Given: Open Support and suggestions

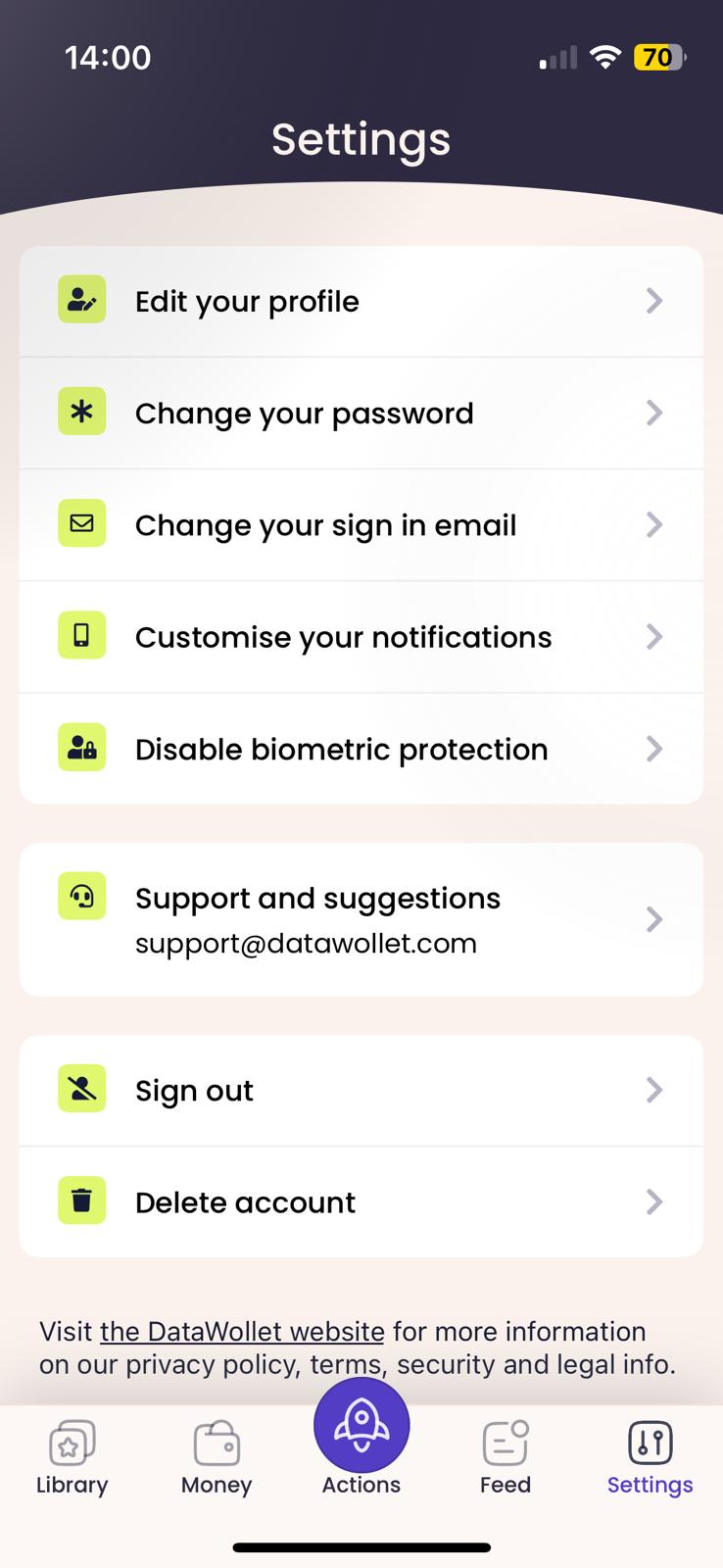Looking at the screenshot, I should tap(361, 919).
